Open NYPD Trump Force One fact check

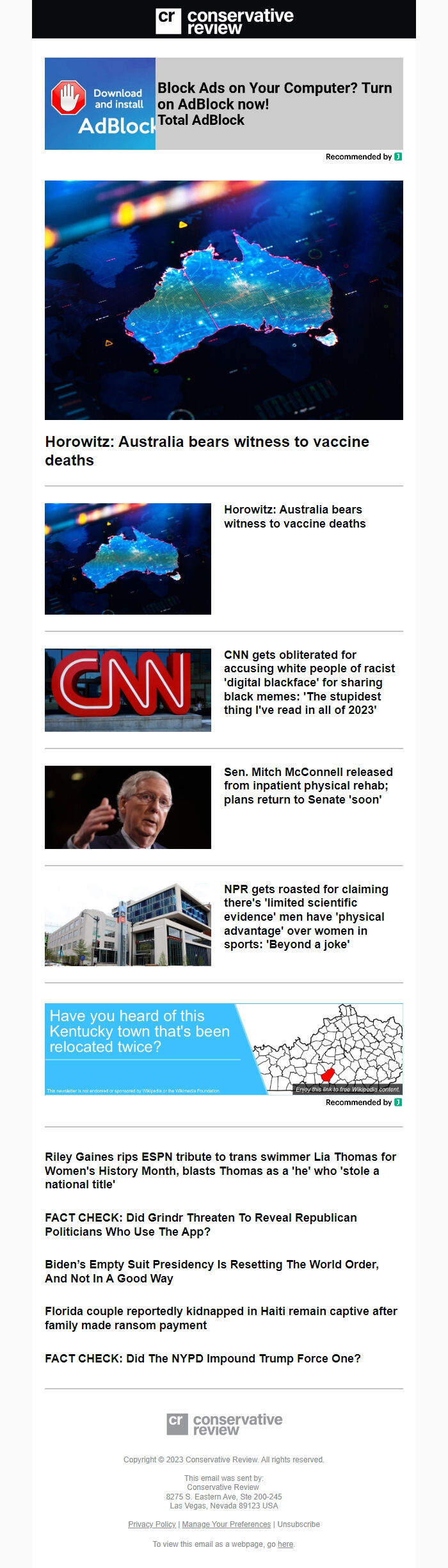(202, 1358)
